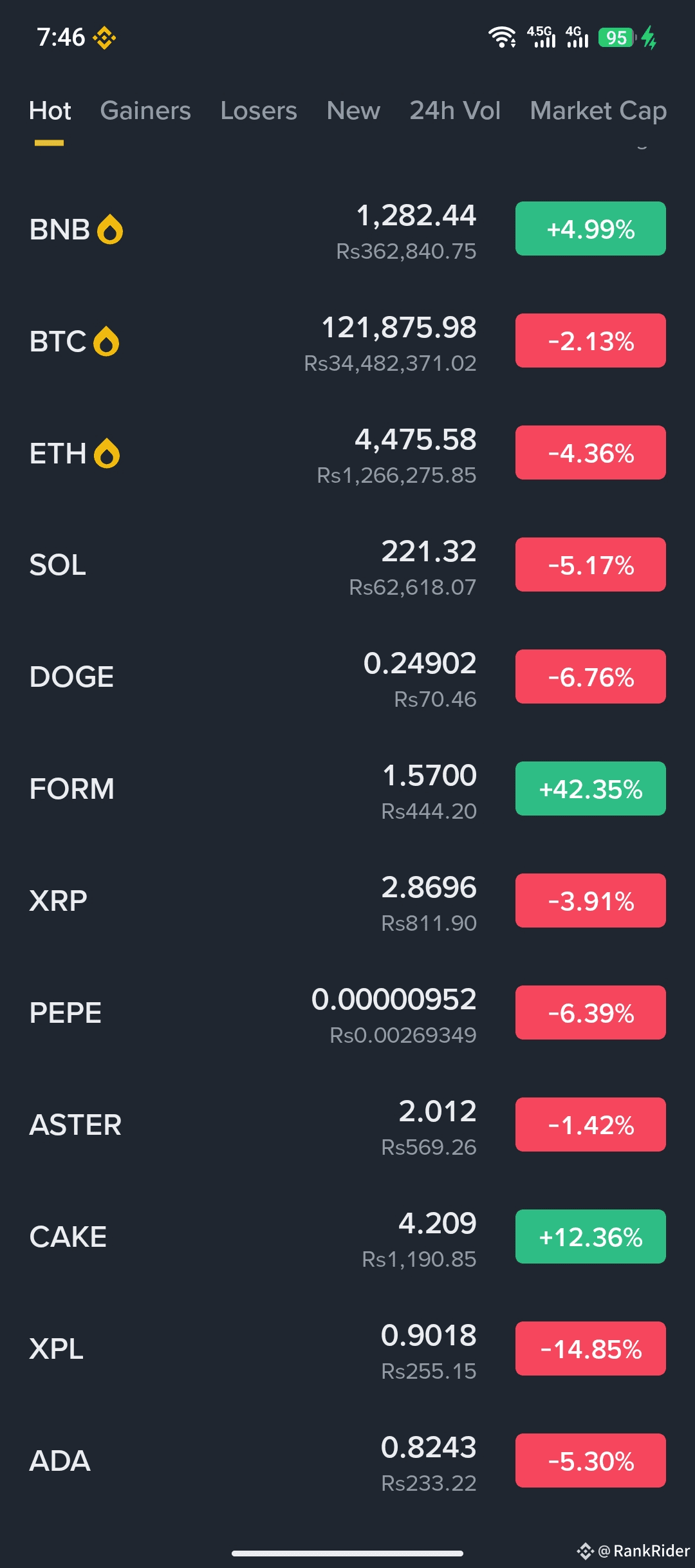
Task: Tap the Hot tab
Action: (x=50, y=111)
